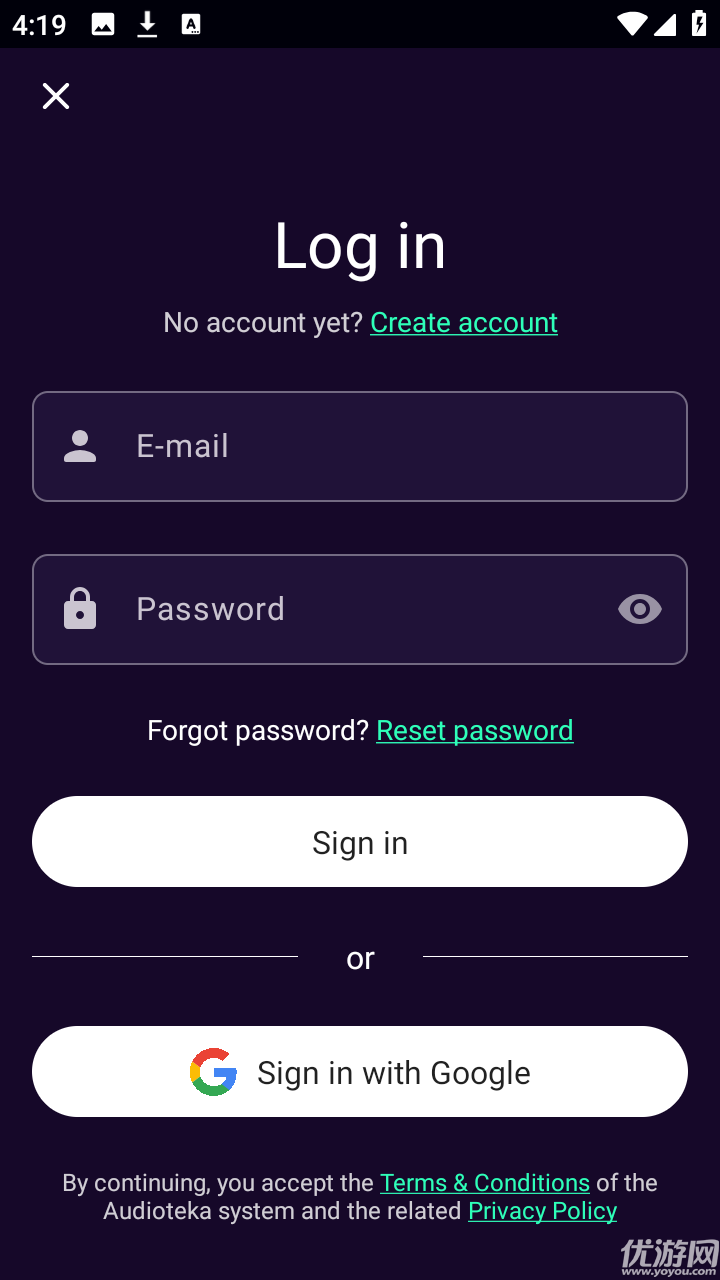View the Privacy Policy
Image resolution: width=720 pixels, height=1280 pixels.
click(x=542, y=1210)
